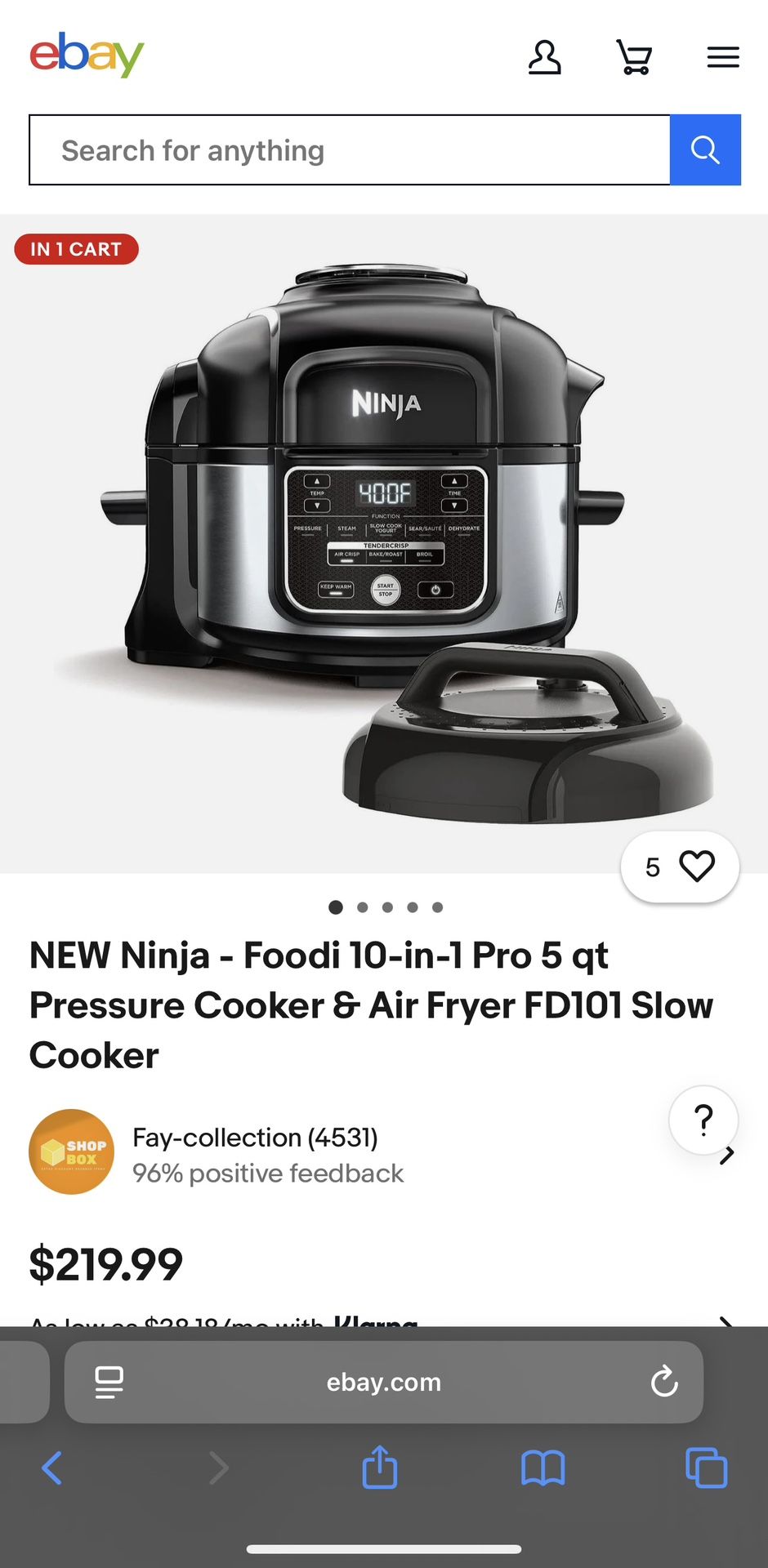Open your eBay account via profile icon
768x1568 pixels.
pos(545,56)
